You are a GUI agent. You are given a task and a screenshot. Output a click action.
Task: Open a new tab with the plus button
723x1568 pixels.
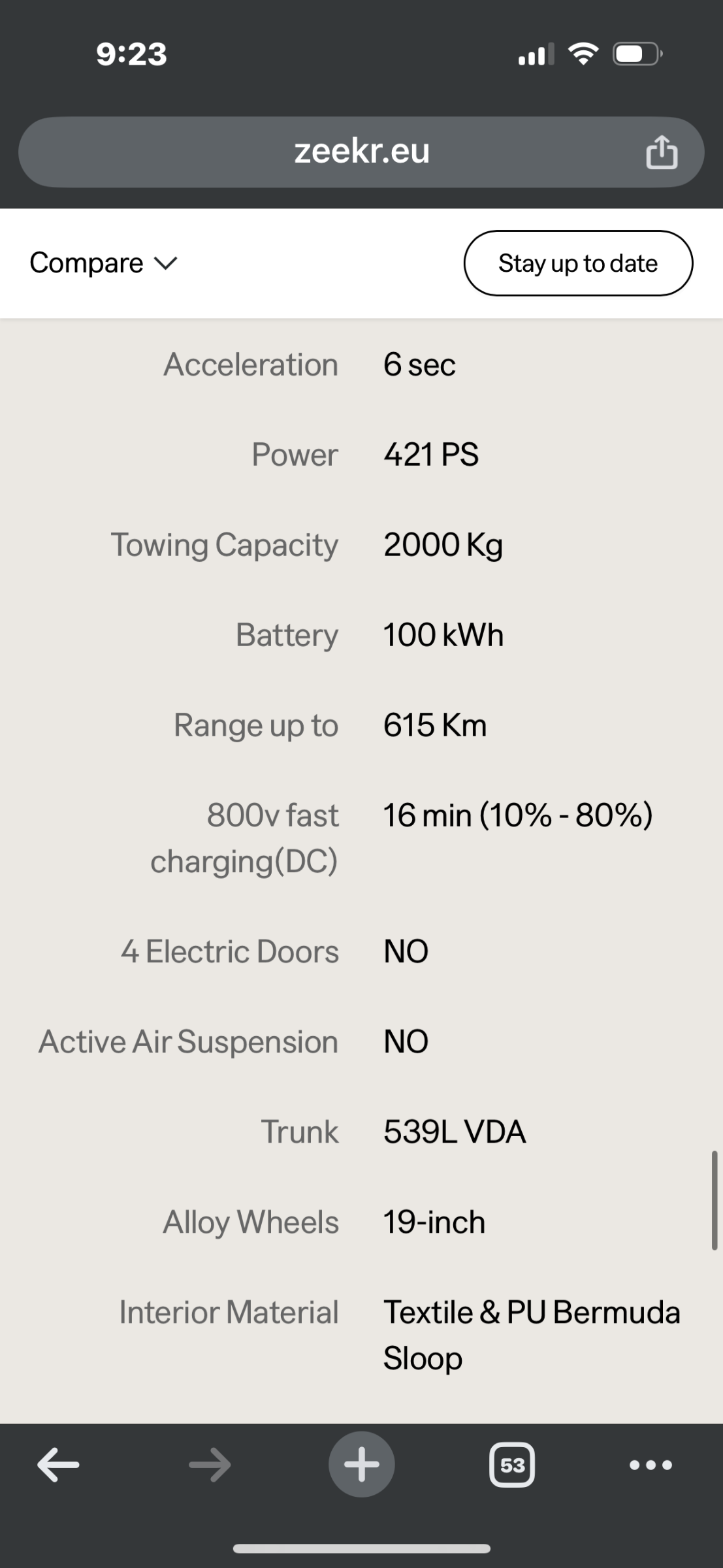(361, 1465)
